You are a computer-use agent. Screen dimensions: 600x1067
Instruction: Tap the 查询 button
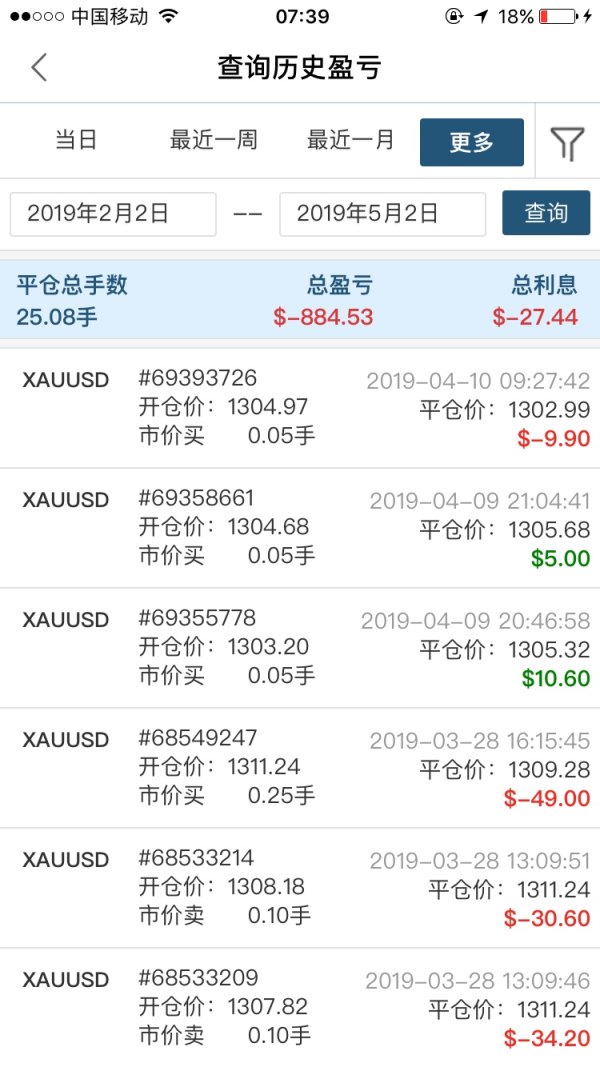coord(546,213)
